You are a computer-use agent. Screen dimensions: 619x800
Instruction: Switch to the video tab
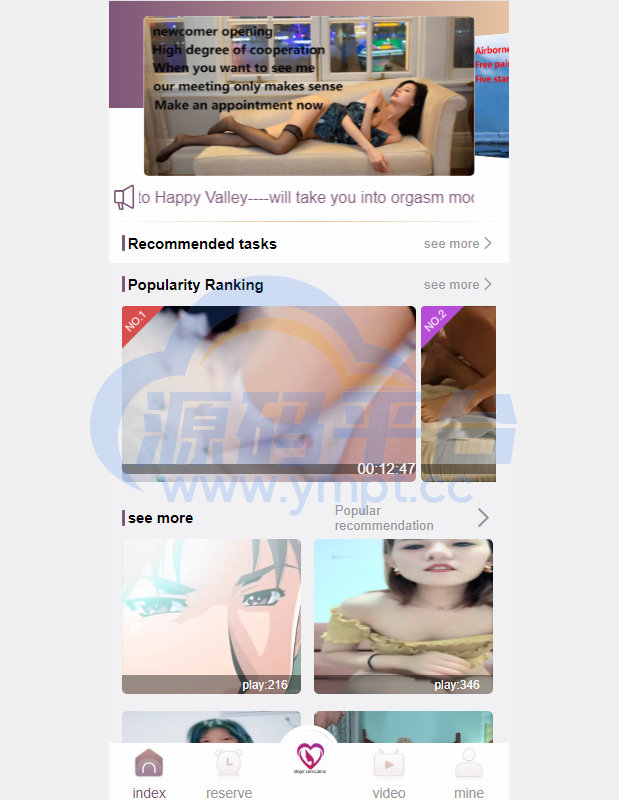point(389,772)
